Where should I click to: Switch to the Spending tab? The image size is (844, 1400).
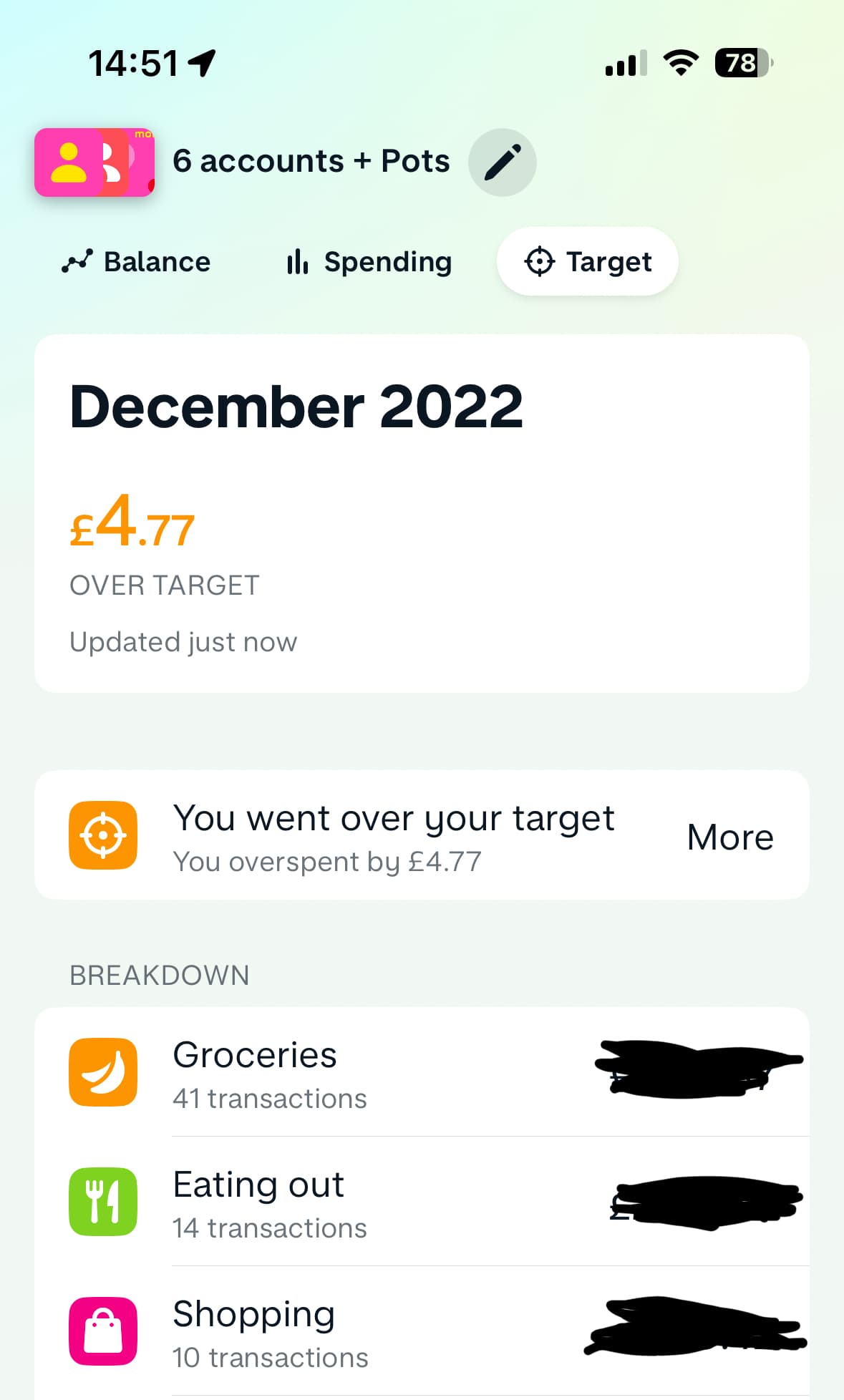pos(369,262)
